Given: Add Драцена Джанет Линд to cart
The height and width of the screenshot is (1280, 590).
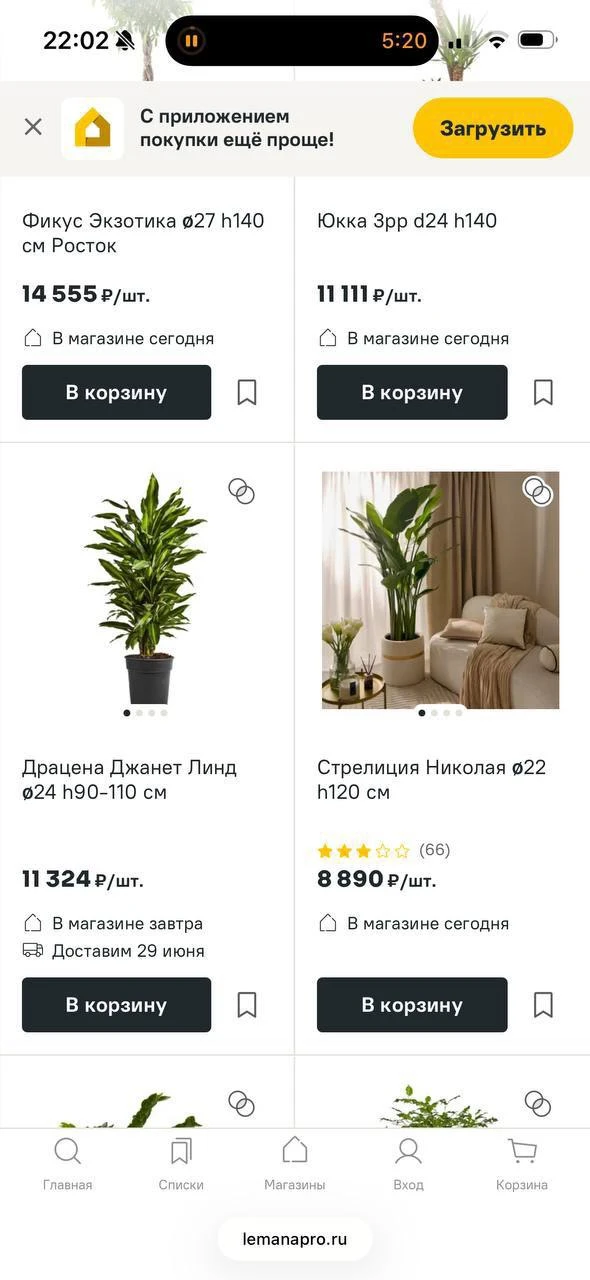Looking at the screenshot, I should click(117, 1005).
